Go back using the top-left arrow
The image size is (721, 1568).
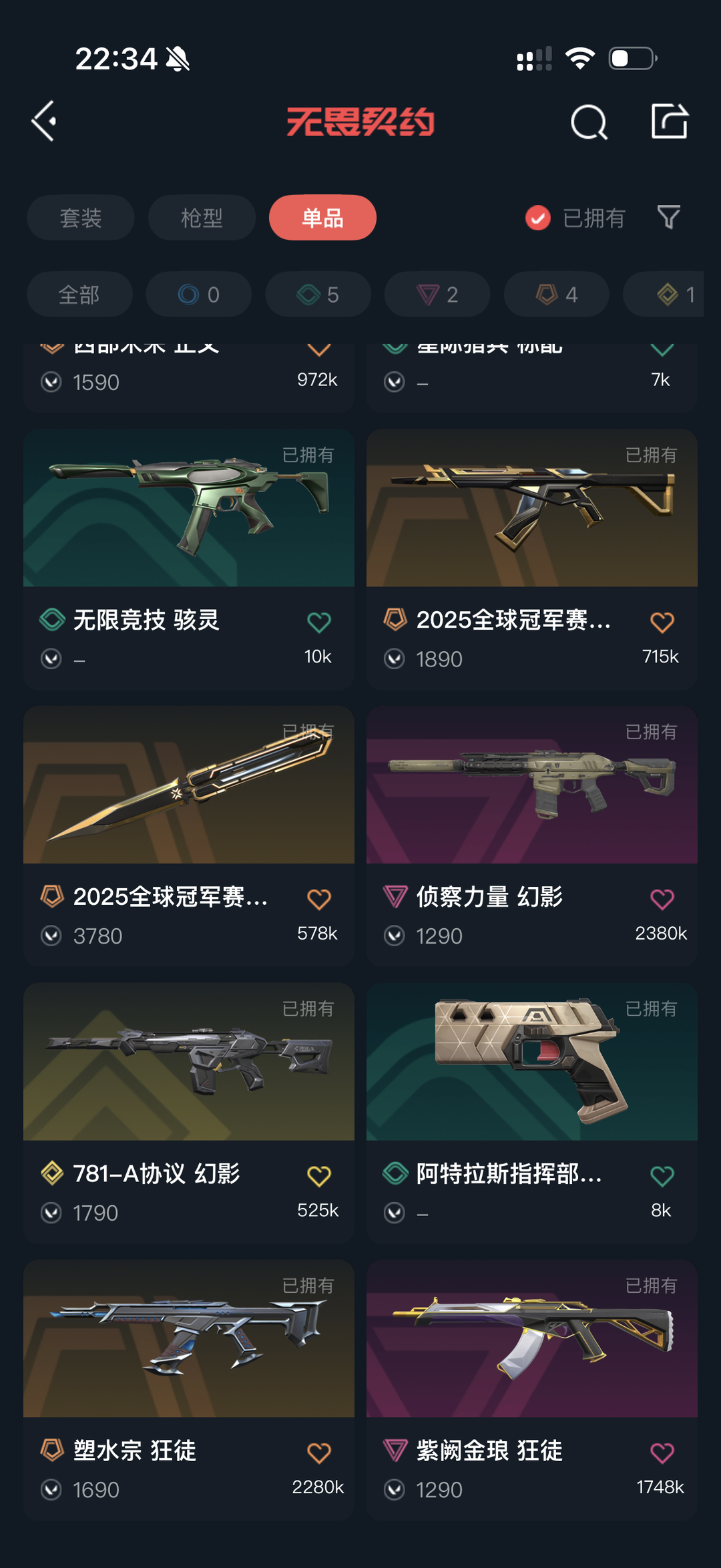44,122
